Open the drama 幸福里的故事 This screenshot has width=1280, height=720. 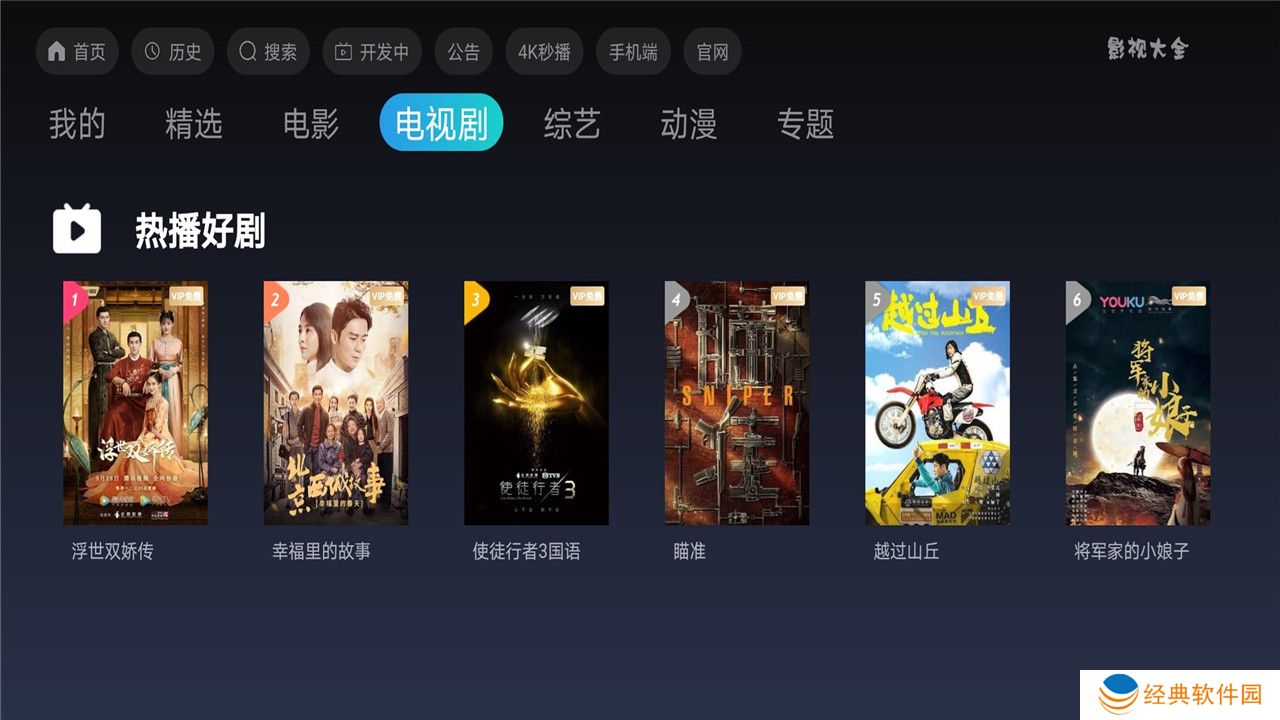(x=336, y=403)
